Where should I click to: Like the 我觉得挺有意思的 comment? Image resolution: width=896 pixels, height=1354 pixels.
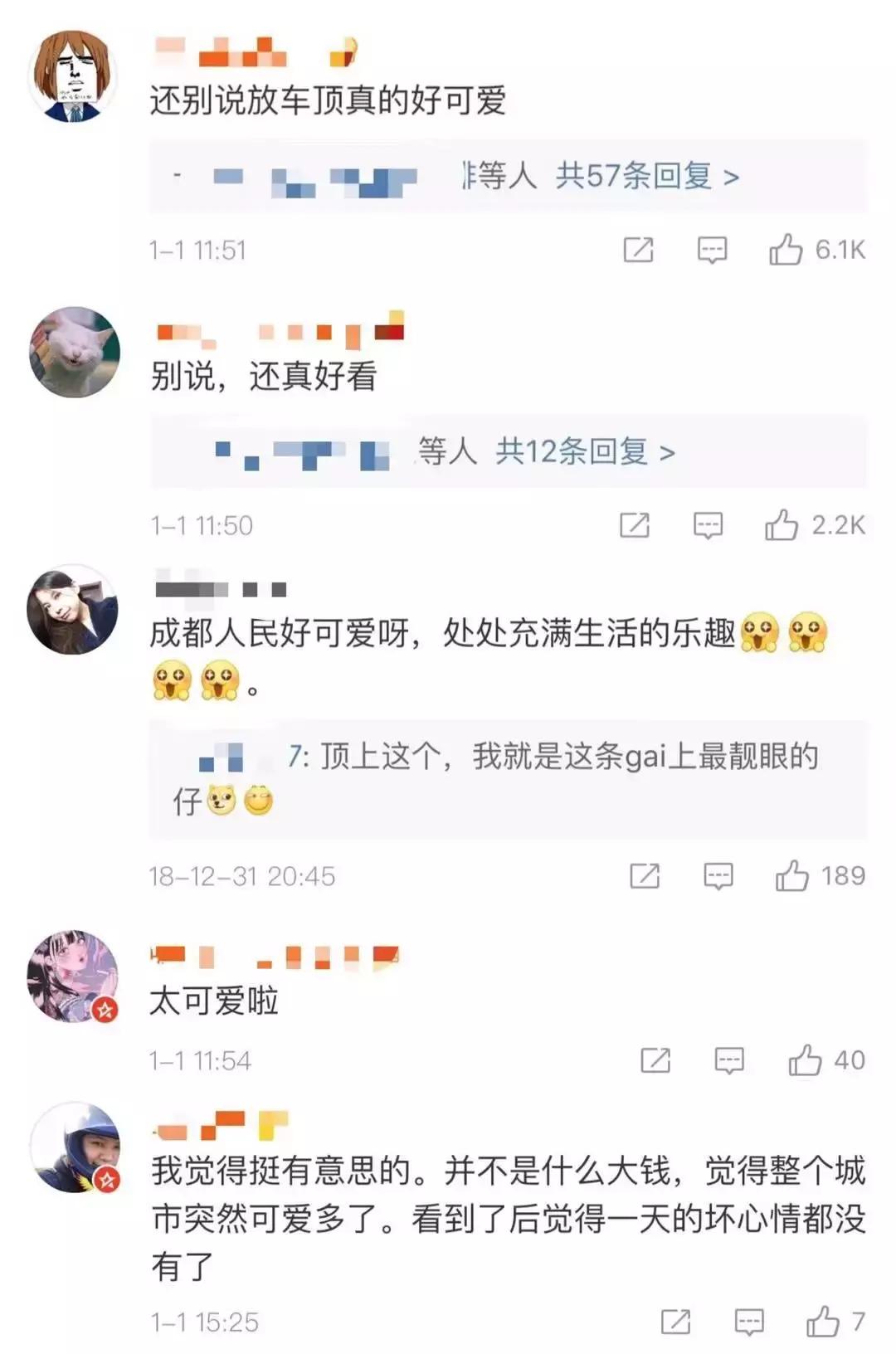pyautogui.click(x=823, y=1322)
